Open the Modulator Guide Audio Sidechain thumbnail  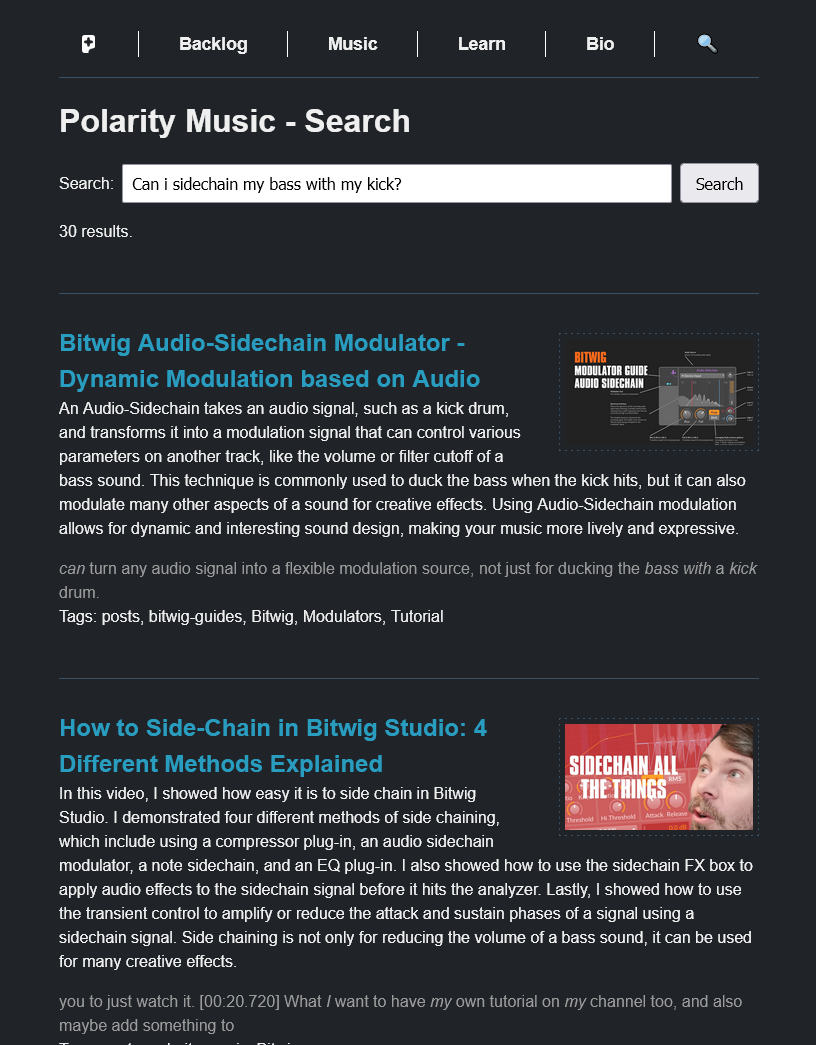(659, 392)
